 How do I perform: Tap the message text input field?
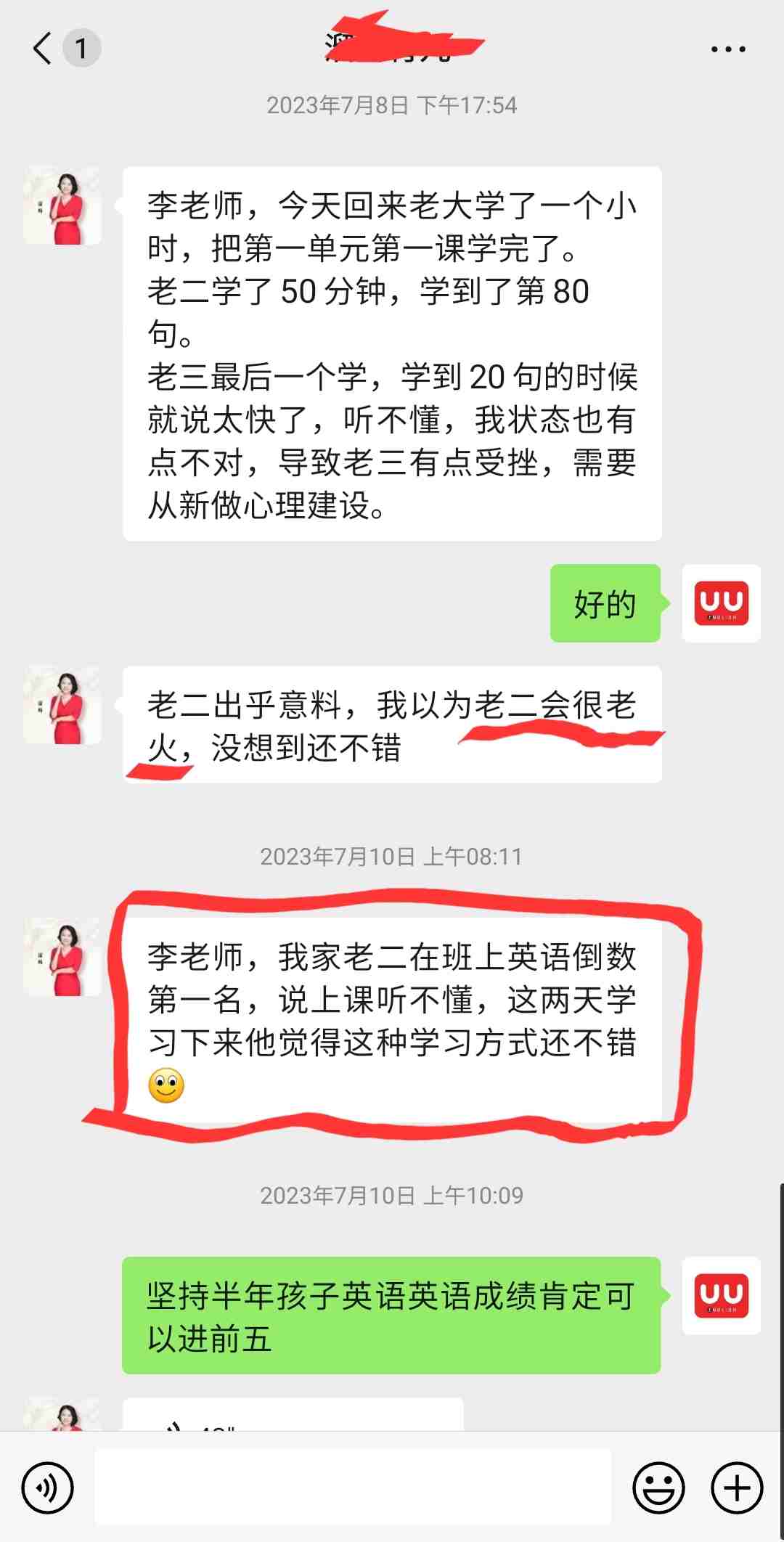353,1487
